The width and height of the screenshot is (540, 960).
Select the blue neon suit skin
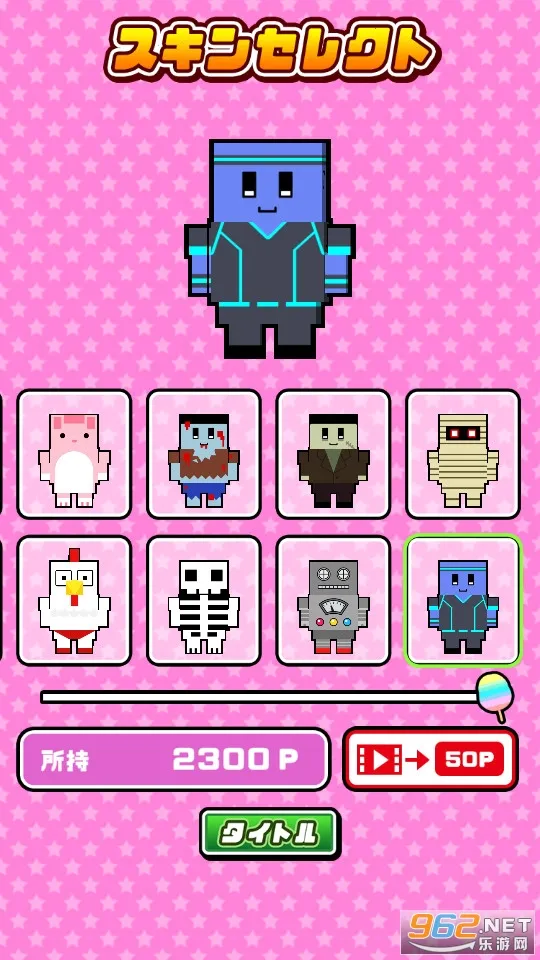coord(463,601)
